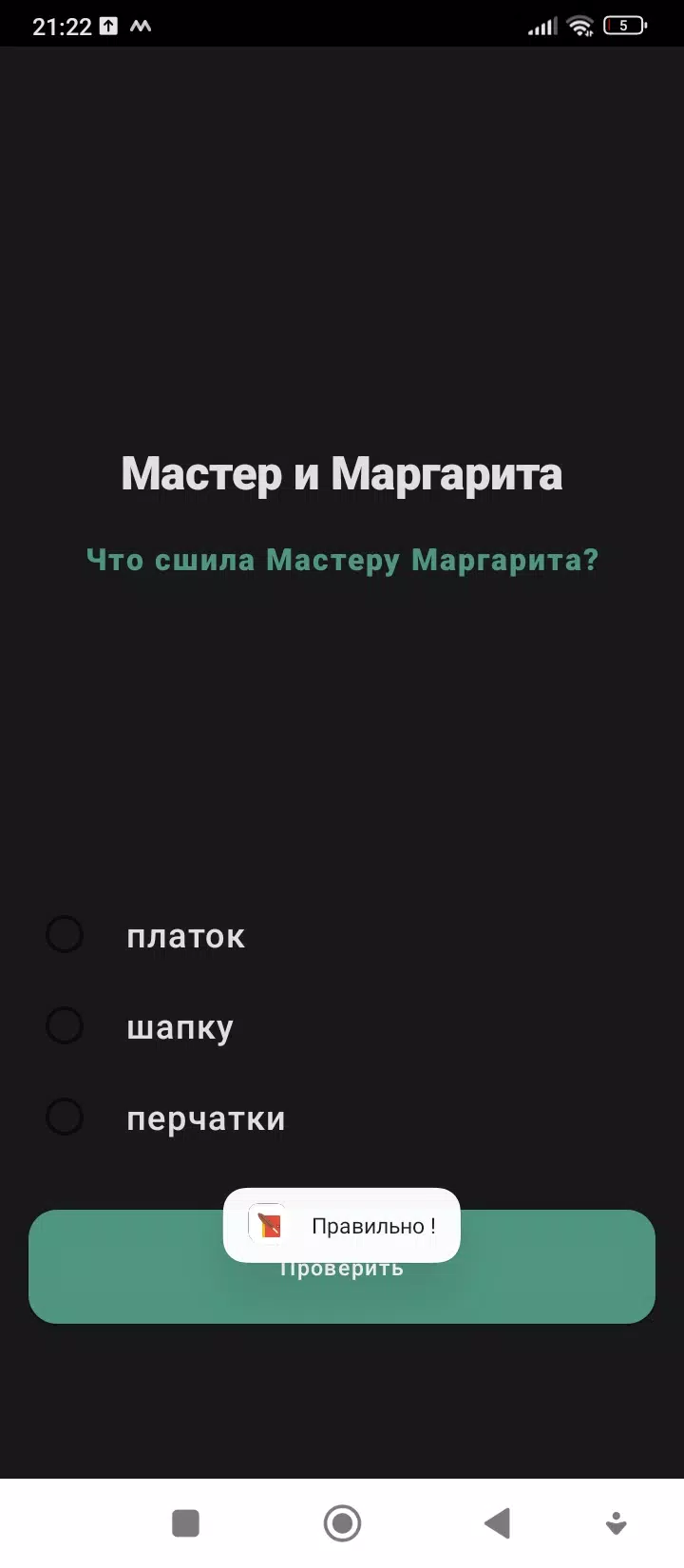The height and width of the screenshot is (1568, 684).
Task: Pick the перчатки radio button
Action: 65,1118
